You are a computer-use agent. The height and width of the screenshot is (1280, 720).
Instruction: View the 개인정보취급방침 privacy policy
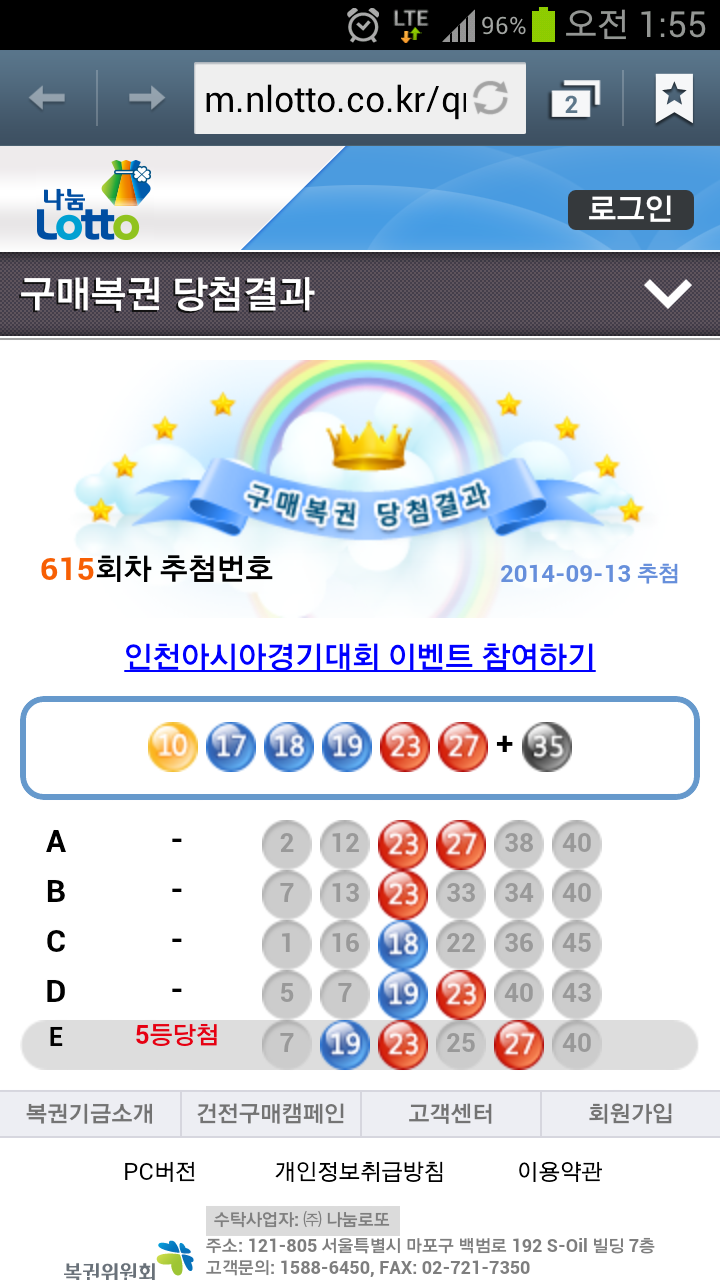[x=360, y=1171]
